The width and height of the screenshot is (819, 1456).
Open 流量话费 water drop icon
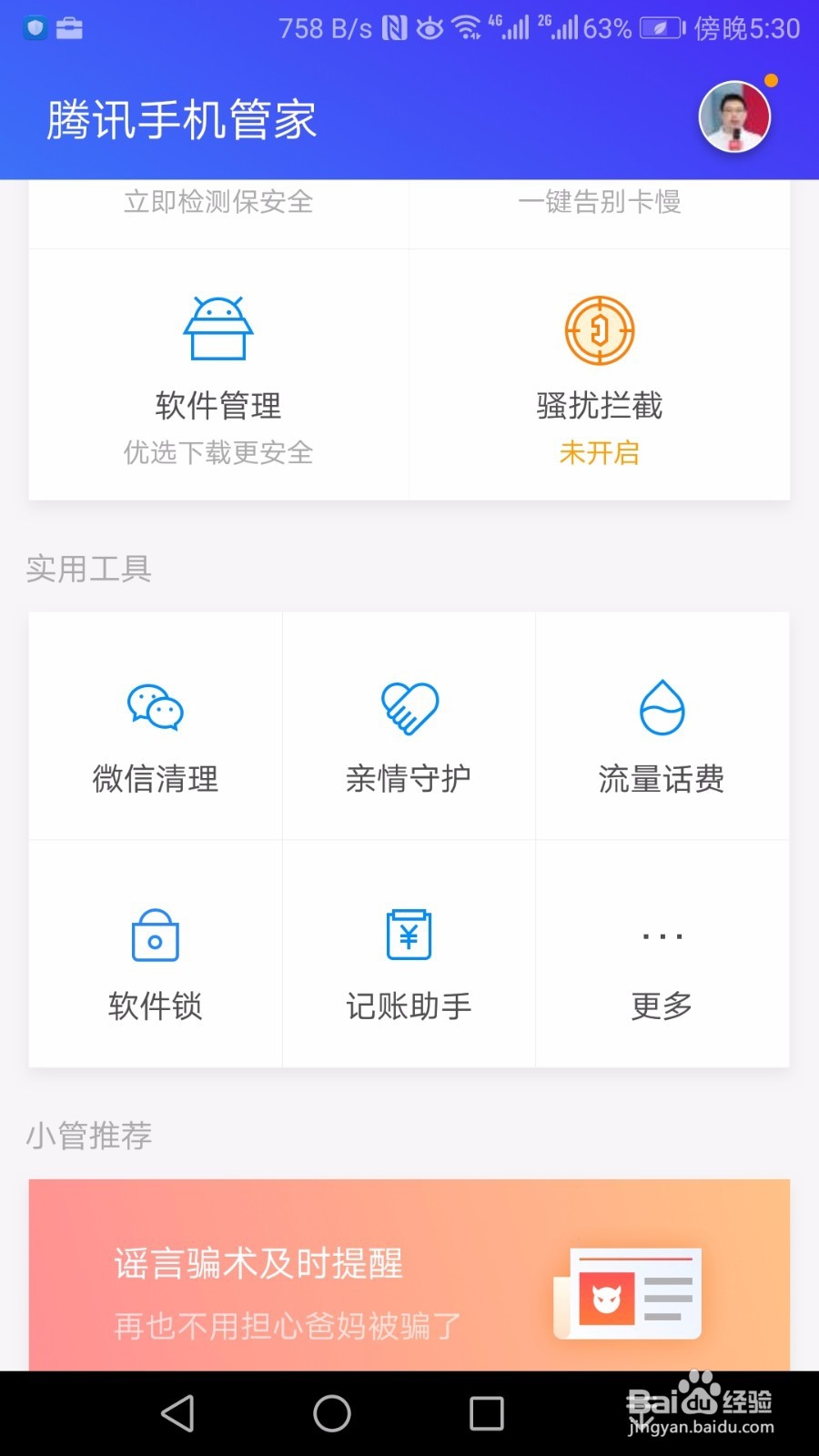pyautogui.click(x=662, y=708)
